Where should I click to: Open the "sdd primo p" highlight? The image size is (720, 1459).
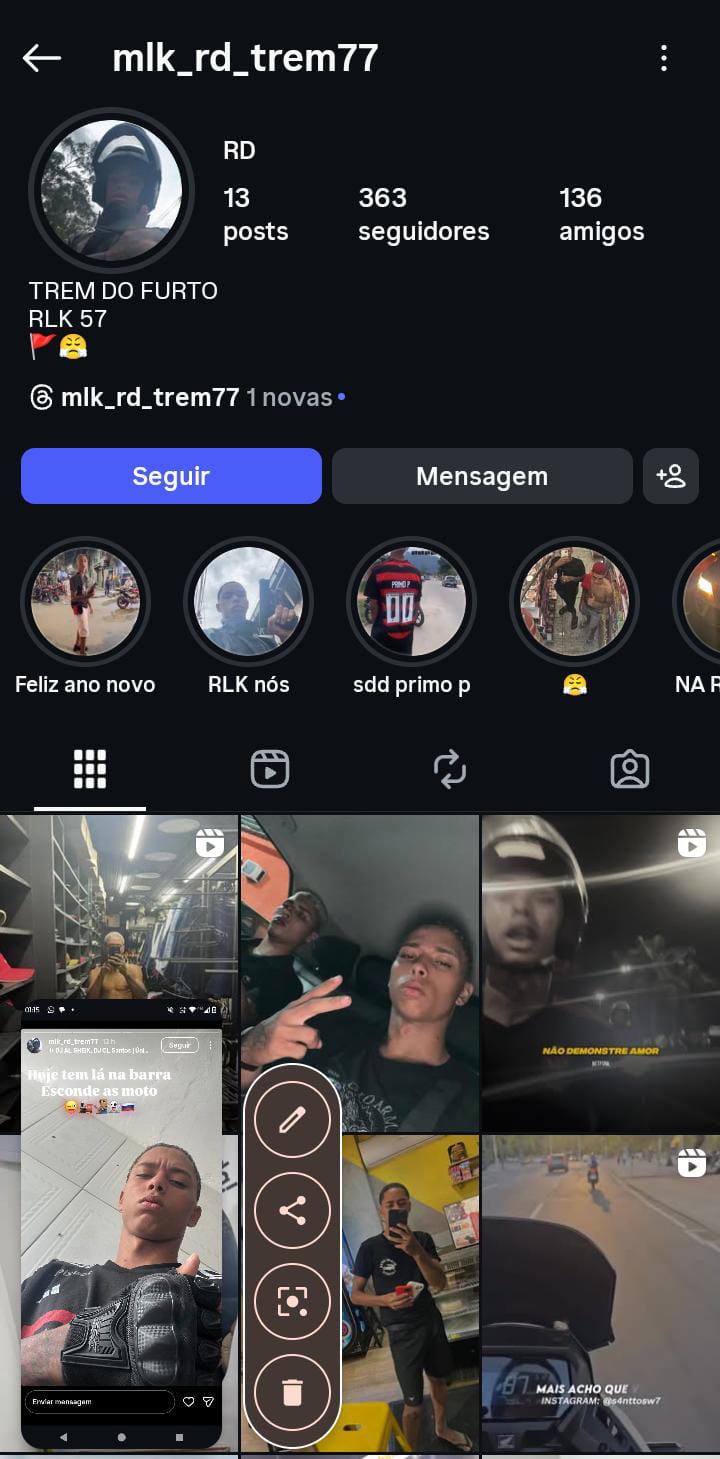tap(411, 602)
